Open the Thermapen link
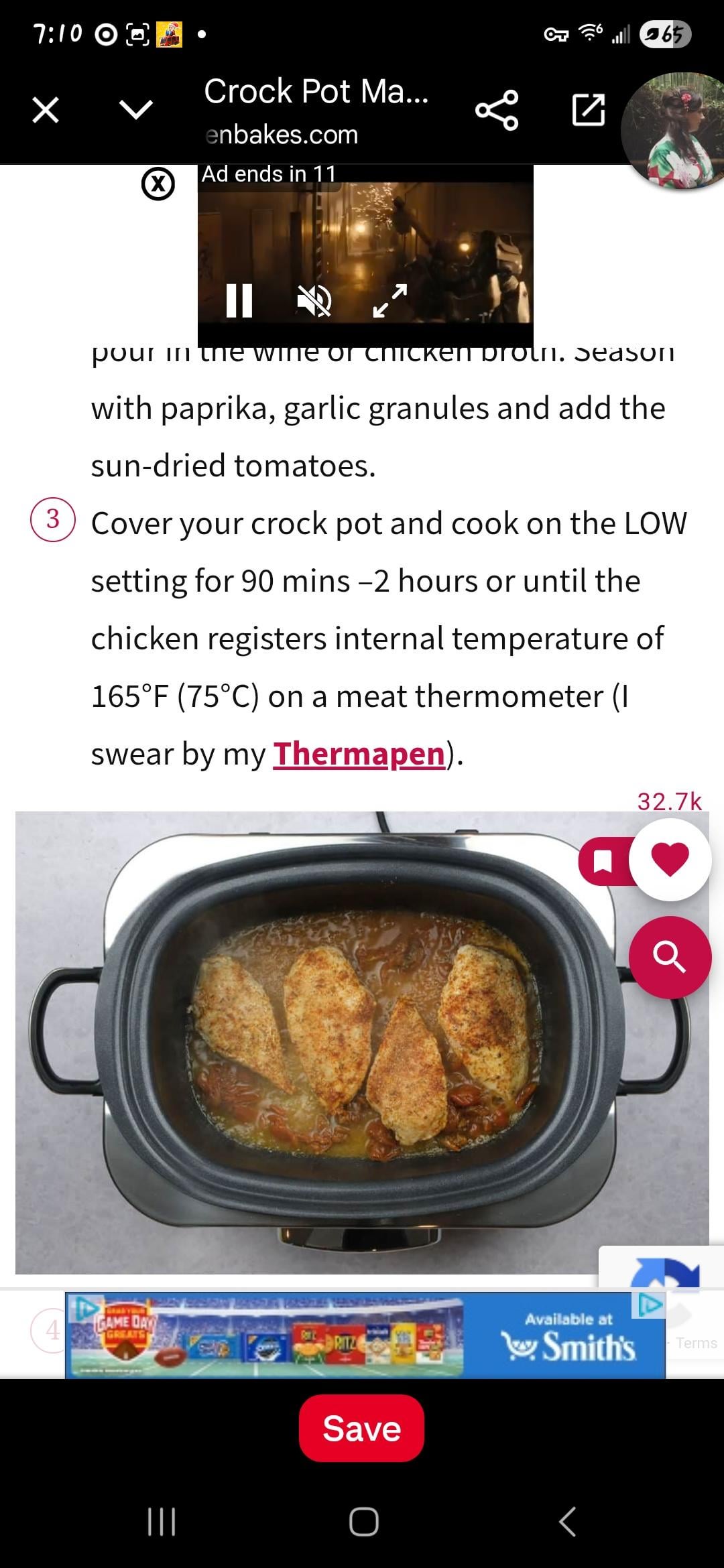This screenshot has width=724, height=1568. pyautogui.click(x=359, y=754)
